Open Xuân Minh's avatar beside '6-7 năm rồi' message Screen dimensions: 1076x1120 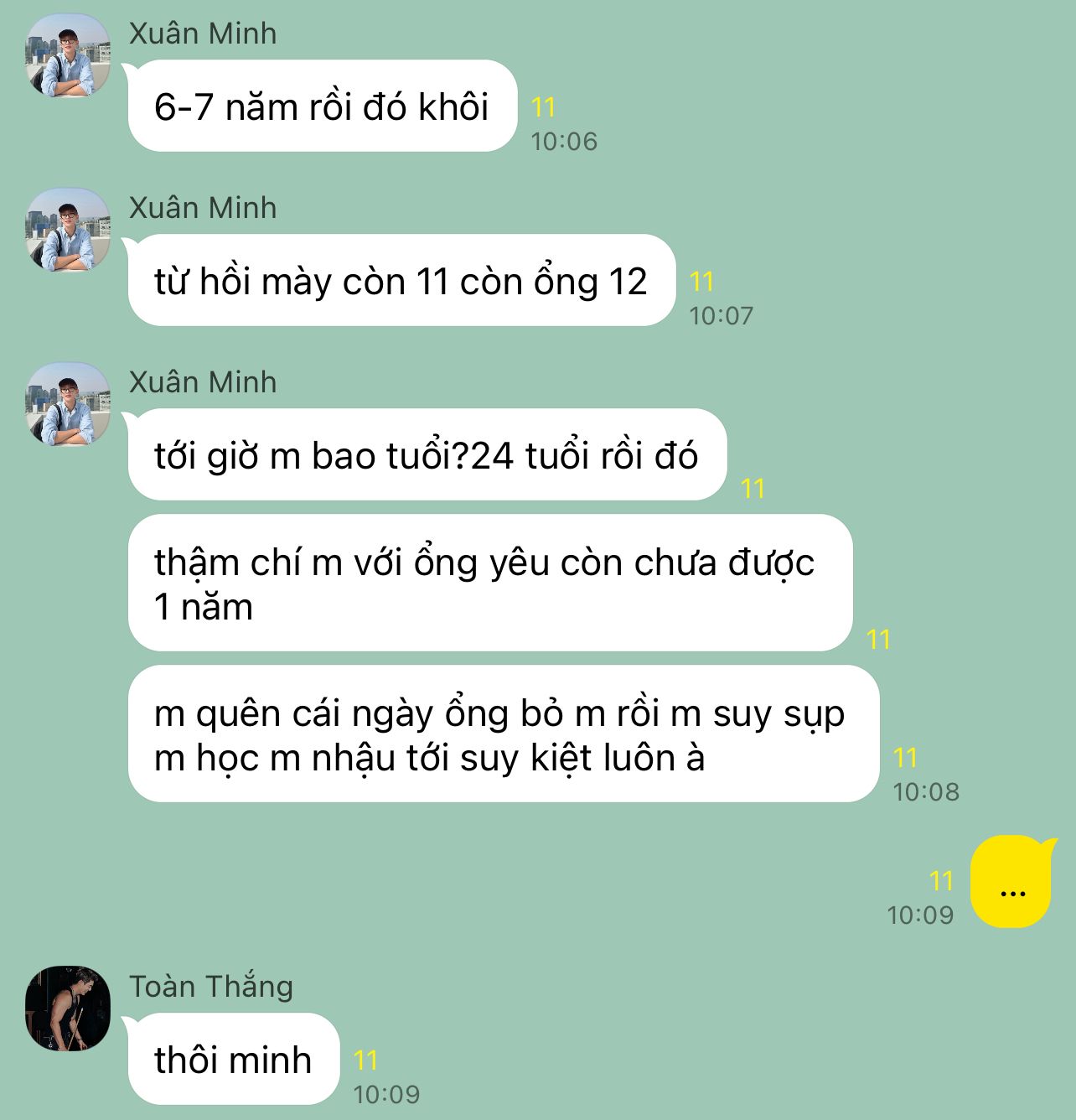pos(68,56)
